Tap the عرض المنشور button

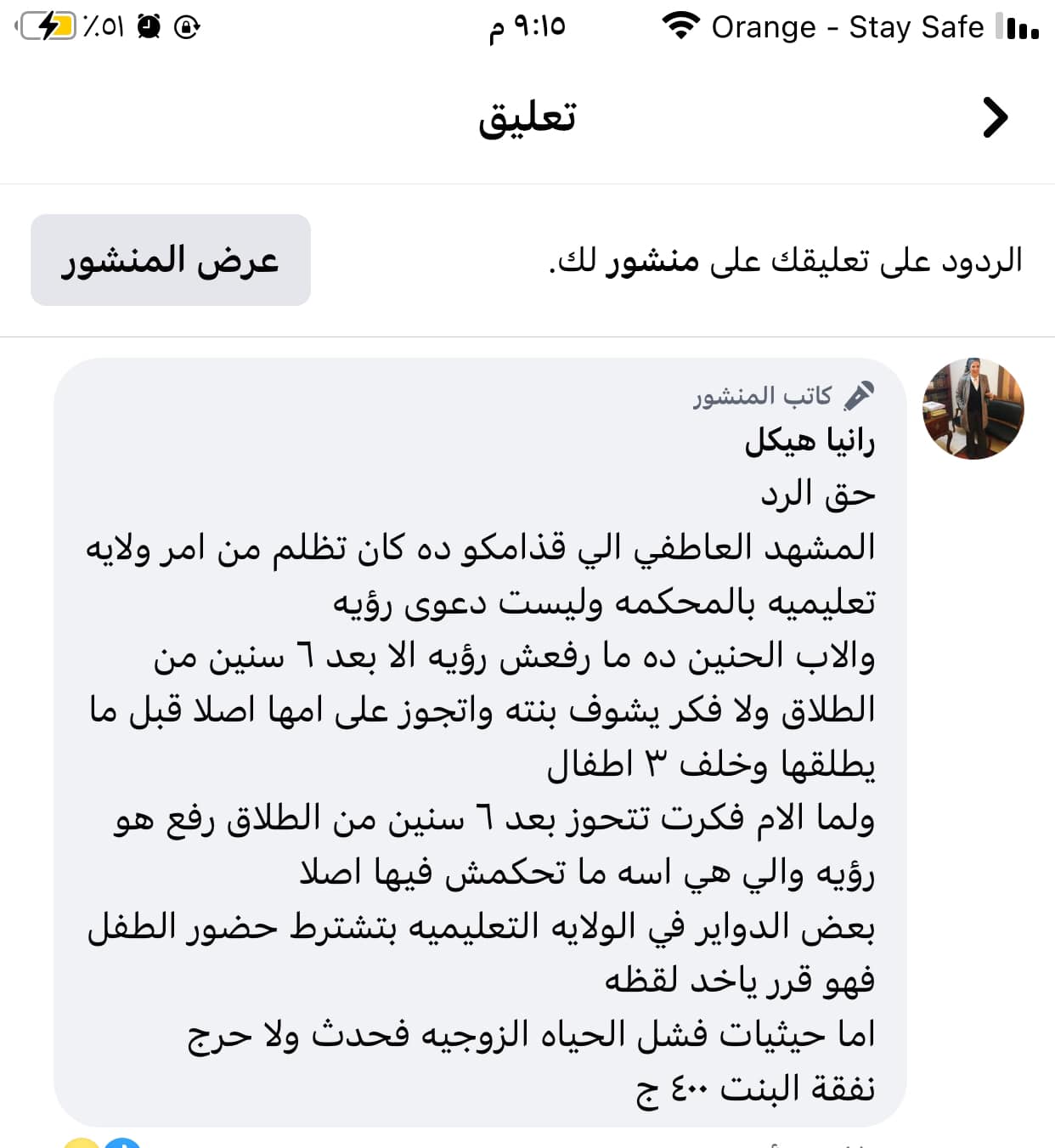[x=171, y=260]
